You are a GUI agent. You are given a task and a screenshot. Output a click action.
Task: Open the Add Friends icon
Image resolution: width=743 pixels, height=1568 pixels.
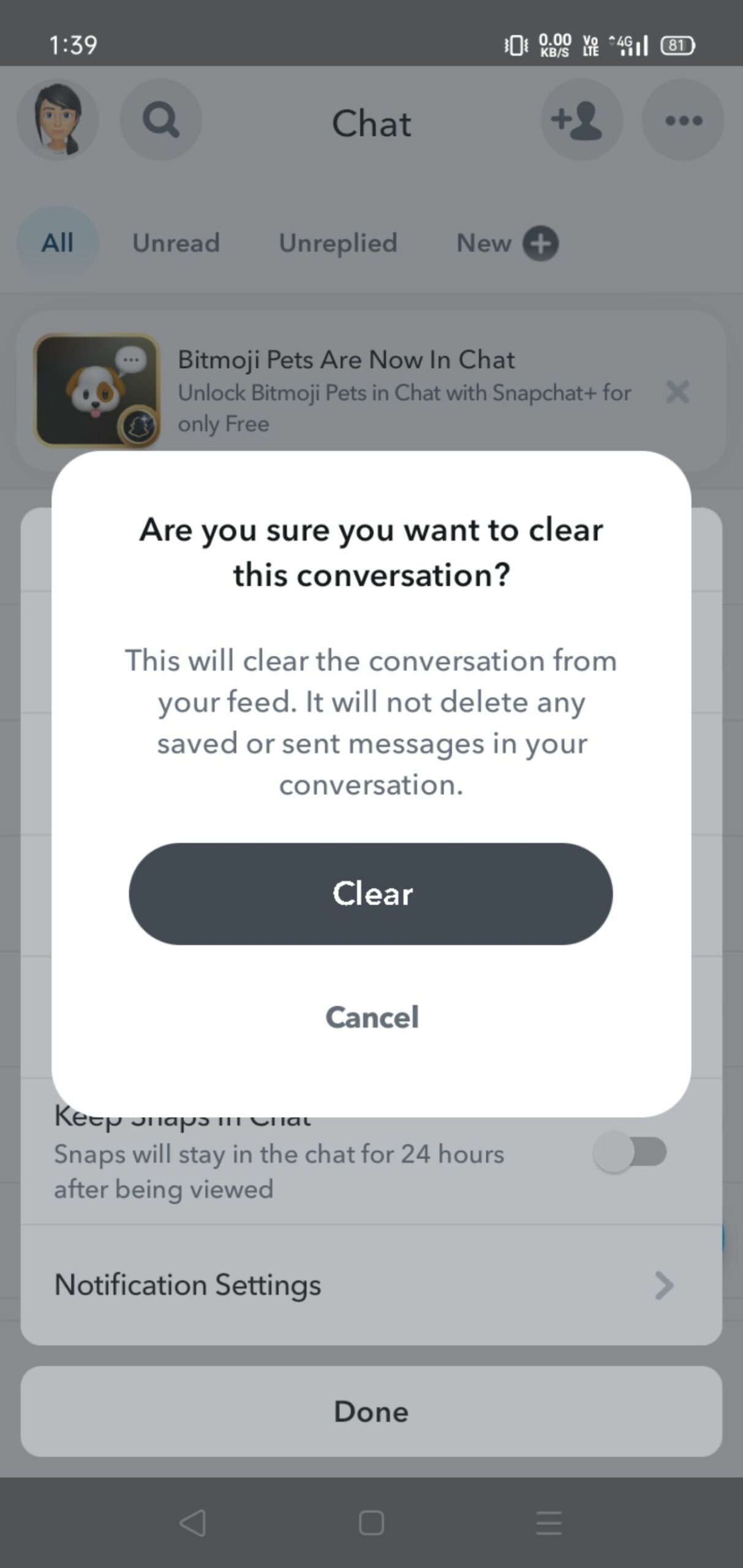580,121
